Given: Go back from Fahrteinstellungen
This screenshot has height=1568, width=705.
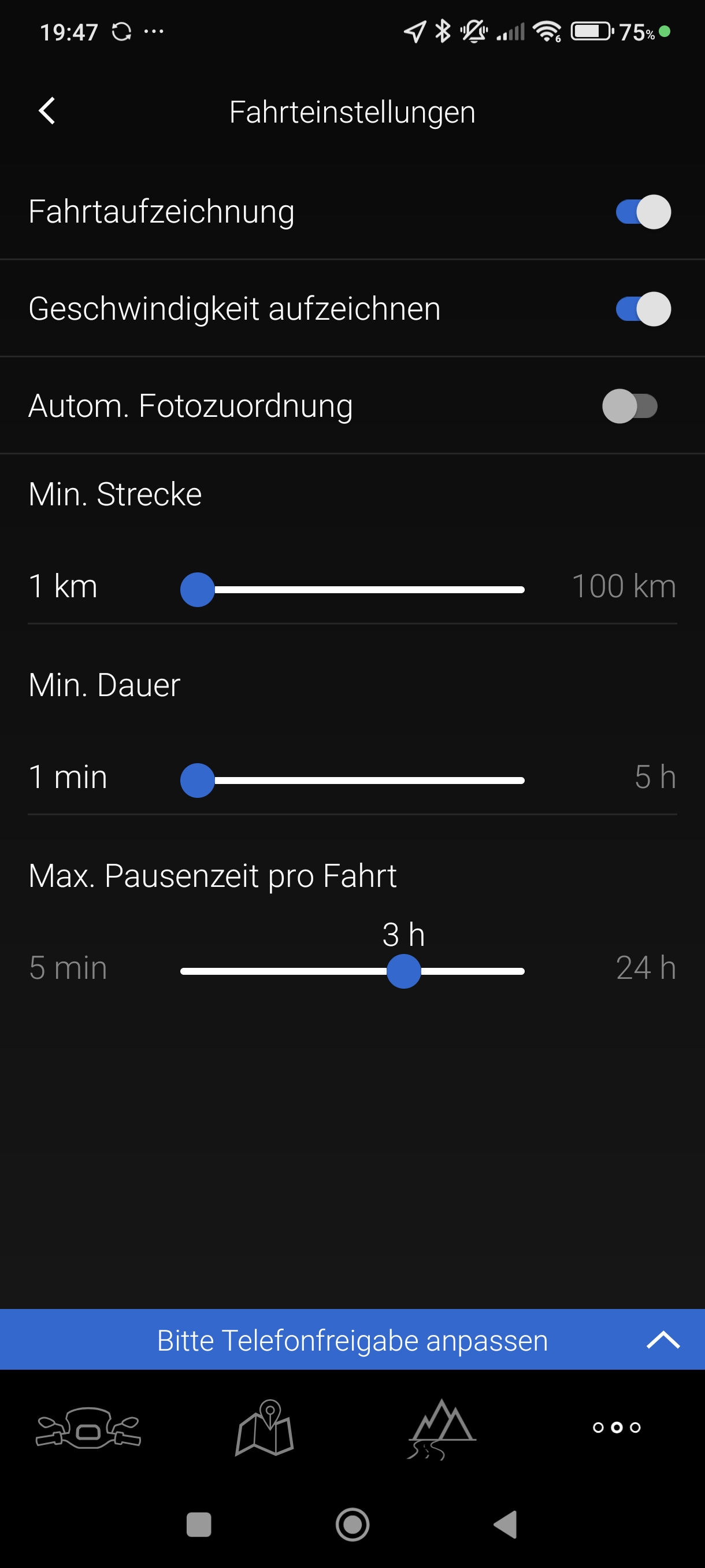Looking at the screenshot, I should pyautogui.click(x=47, y=112).
